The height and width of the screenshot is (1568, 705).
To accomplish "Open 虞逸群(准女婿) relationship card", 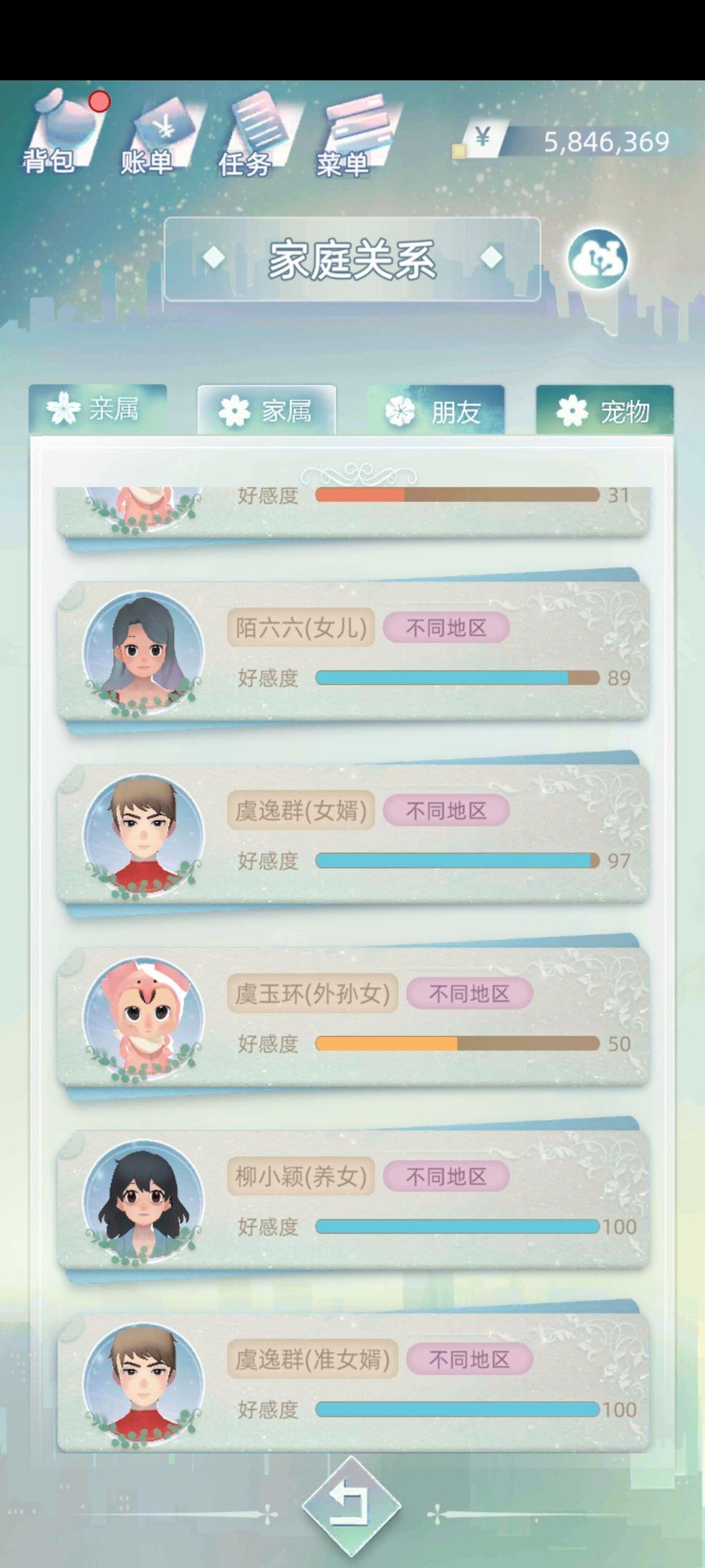I will click(x=352, y=1384).
